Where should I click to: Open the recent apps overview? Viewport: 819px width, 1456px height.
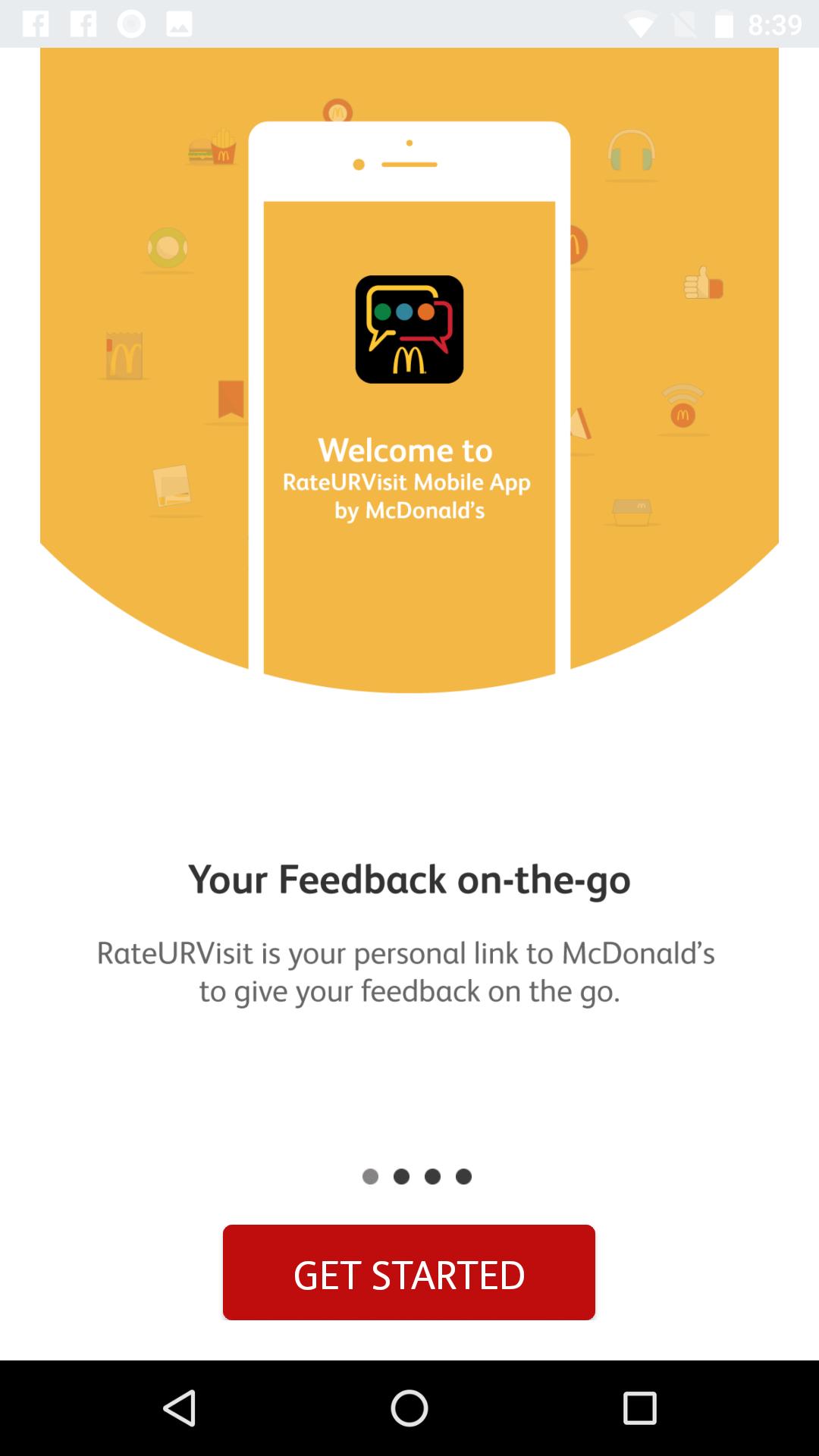point(639,1408)
